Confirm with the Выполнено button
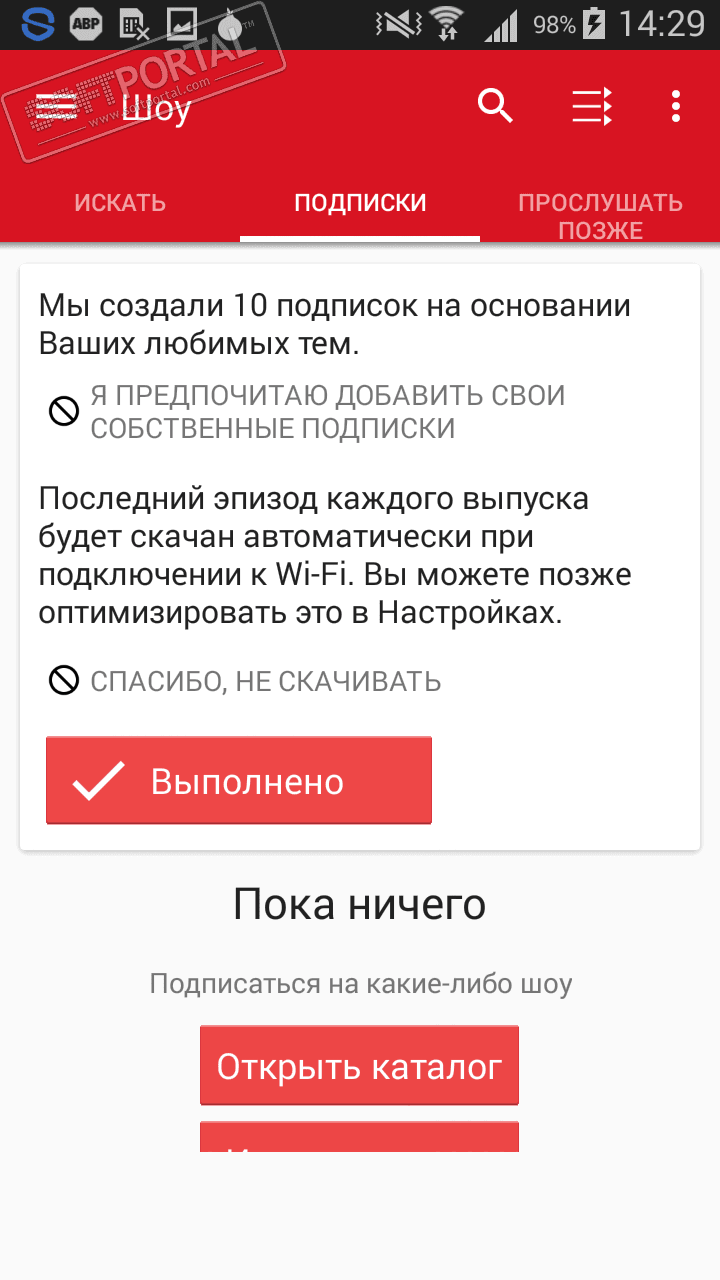720x1280 pixels. click(239, 781)
